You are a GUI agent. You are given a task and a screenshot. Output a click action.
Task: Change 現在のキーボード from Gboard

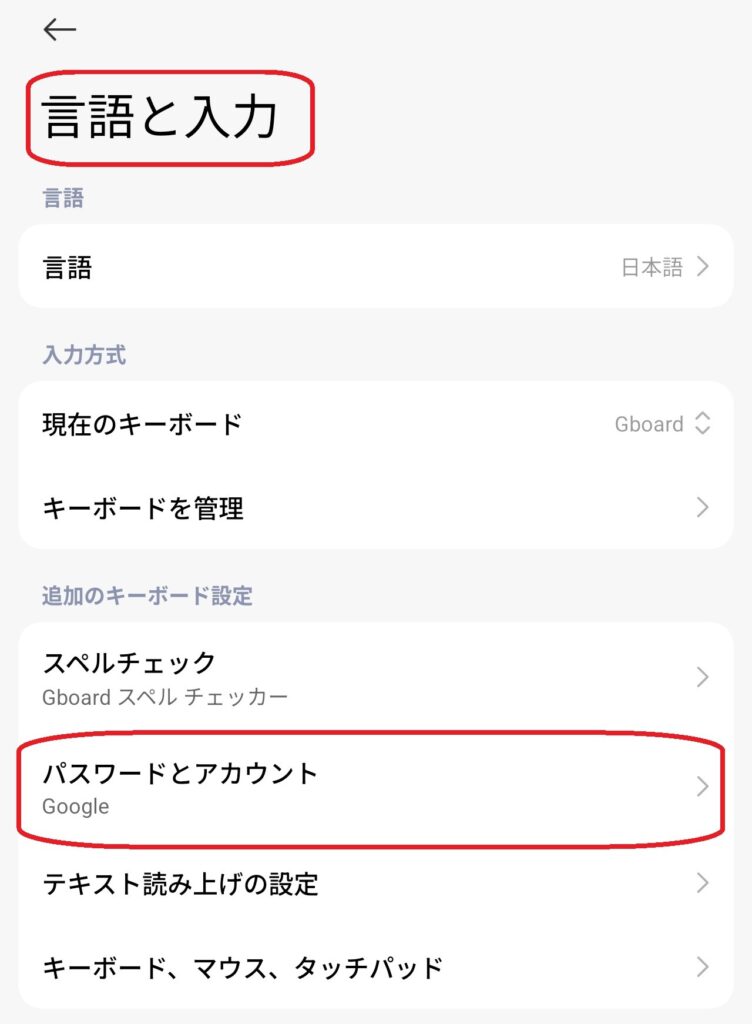tap(375, 424)
